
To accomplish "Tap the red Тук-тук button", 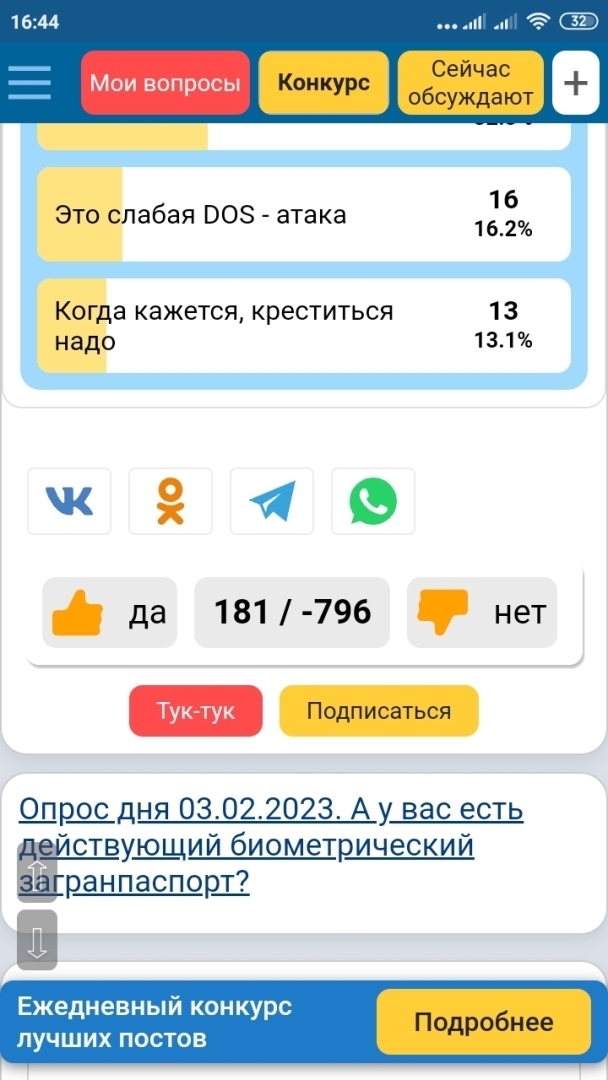I will pos(195,711).
